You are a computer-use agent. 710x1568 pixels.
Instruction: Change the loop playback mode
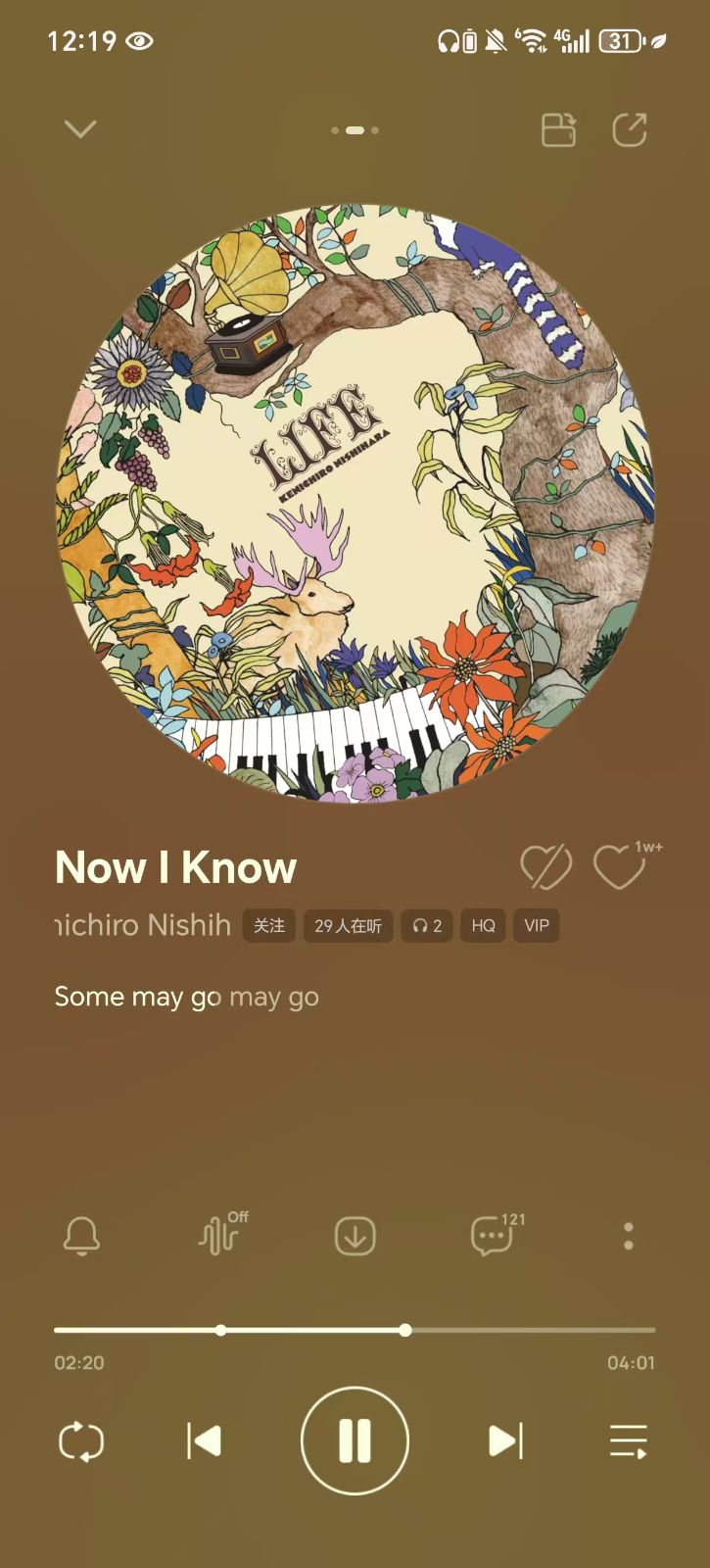click(81, 1442)
